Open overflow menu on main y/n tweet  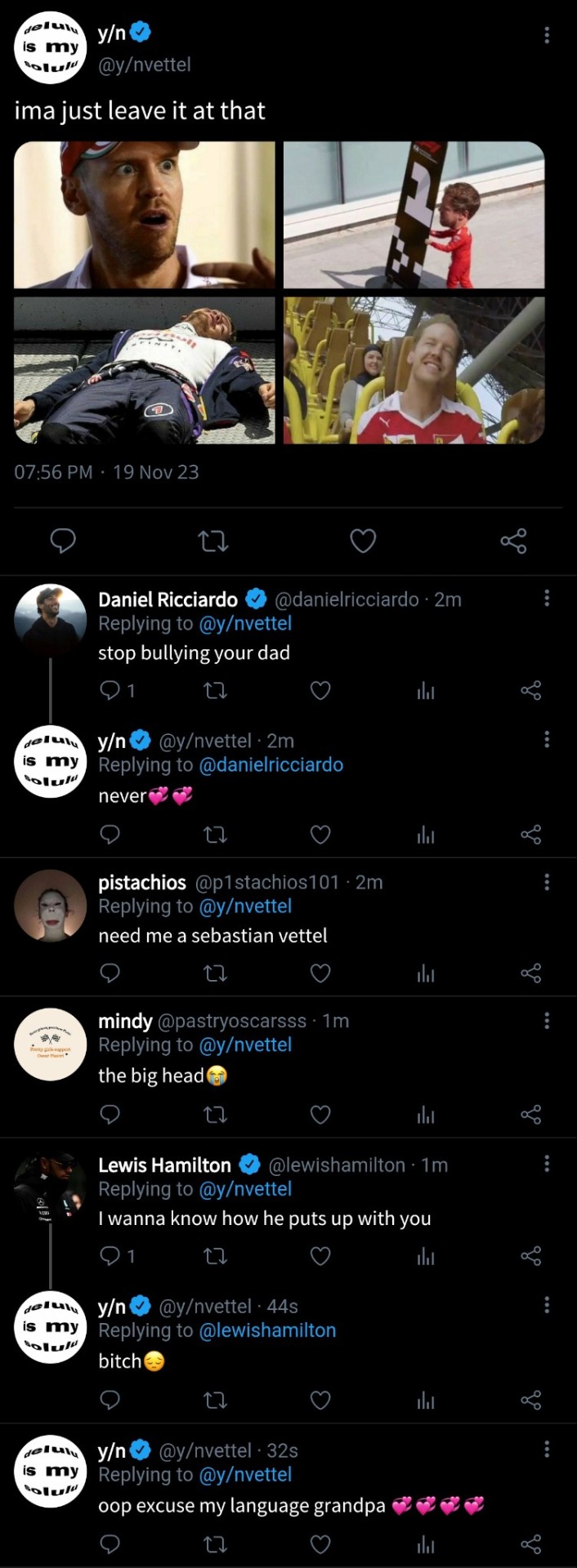tap(546, 34)
